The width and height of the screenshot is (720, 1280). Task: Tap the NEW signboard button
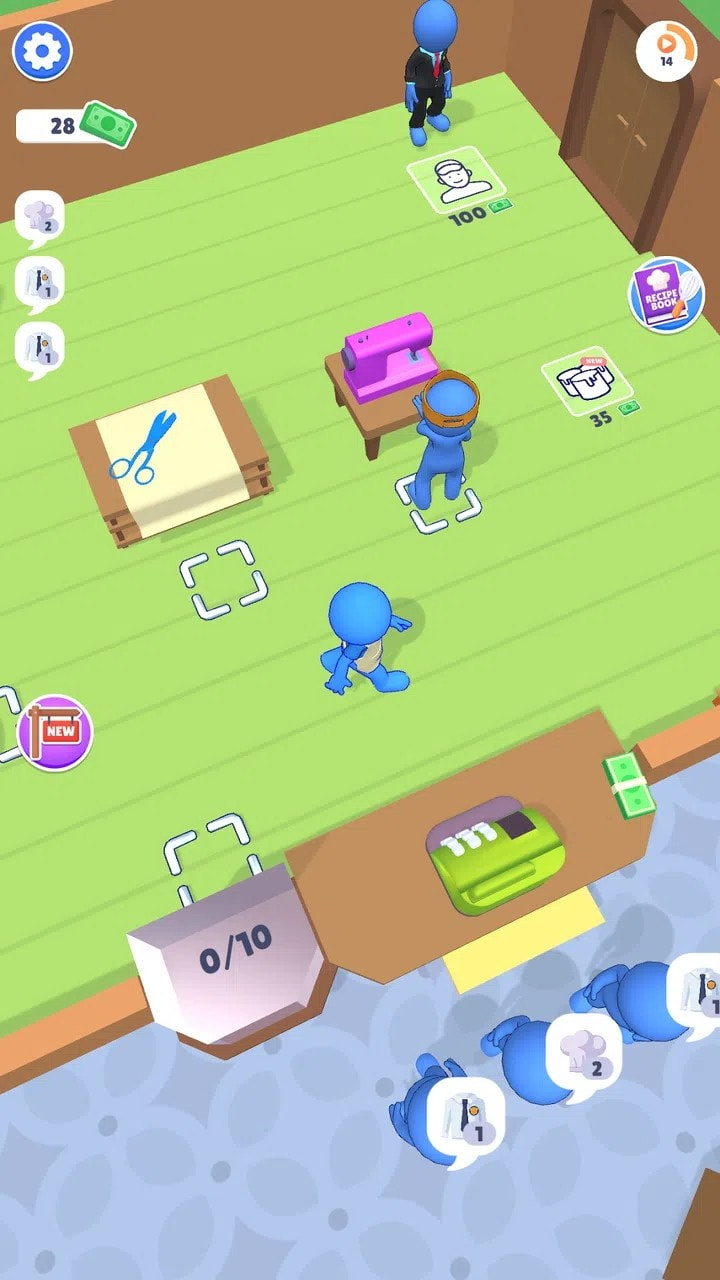(56, 732)
